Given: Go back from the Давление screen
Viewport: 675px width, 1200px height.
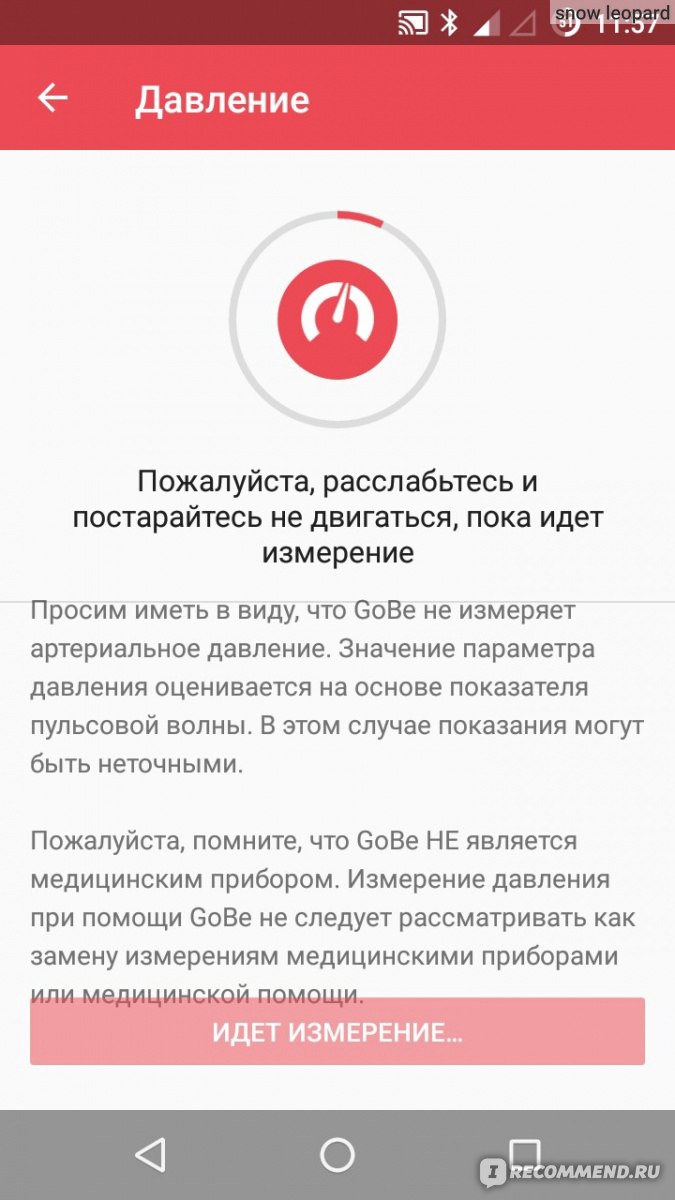Looking at the screenshot, I should coord(52,98).
